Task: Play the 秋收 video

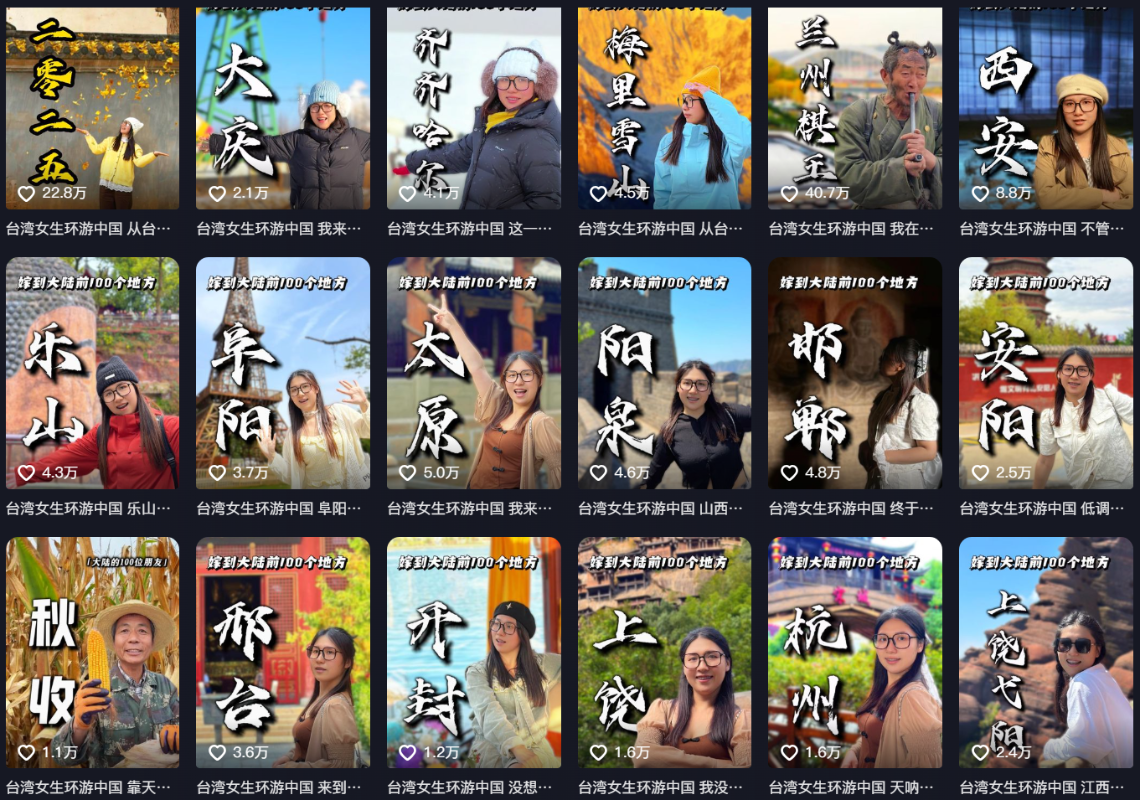Action: [x=93, y=652]
